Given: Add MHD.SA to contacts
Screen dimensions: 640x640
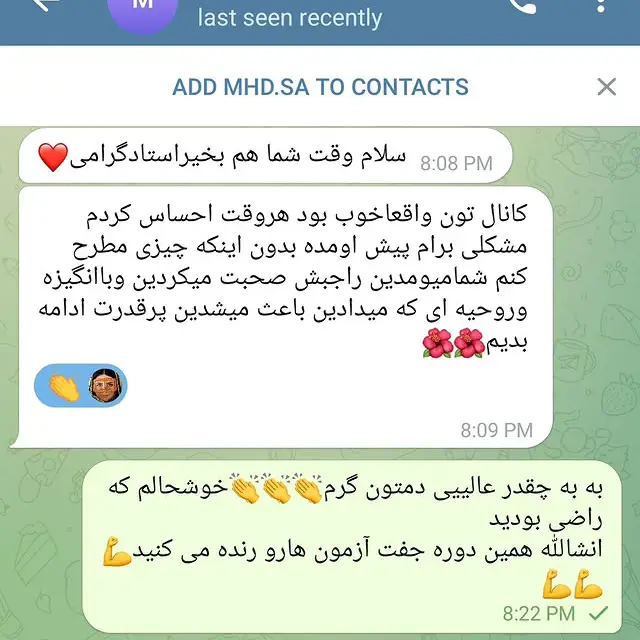Looking at the screenshot, I should 320,87.
